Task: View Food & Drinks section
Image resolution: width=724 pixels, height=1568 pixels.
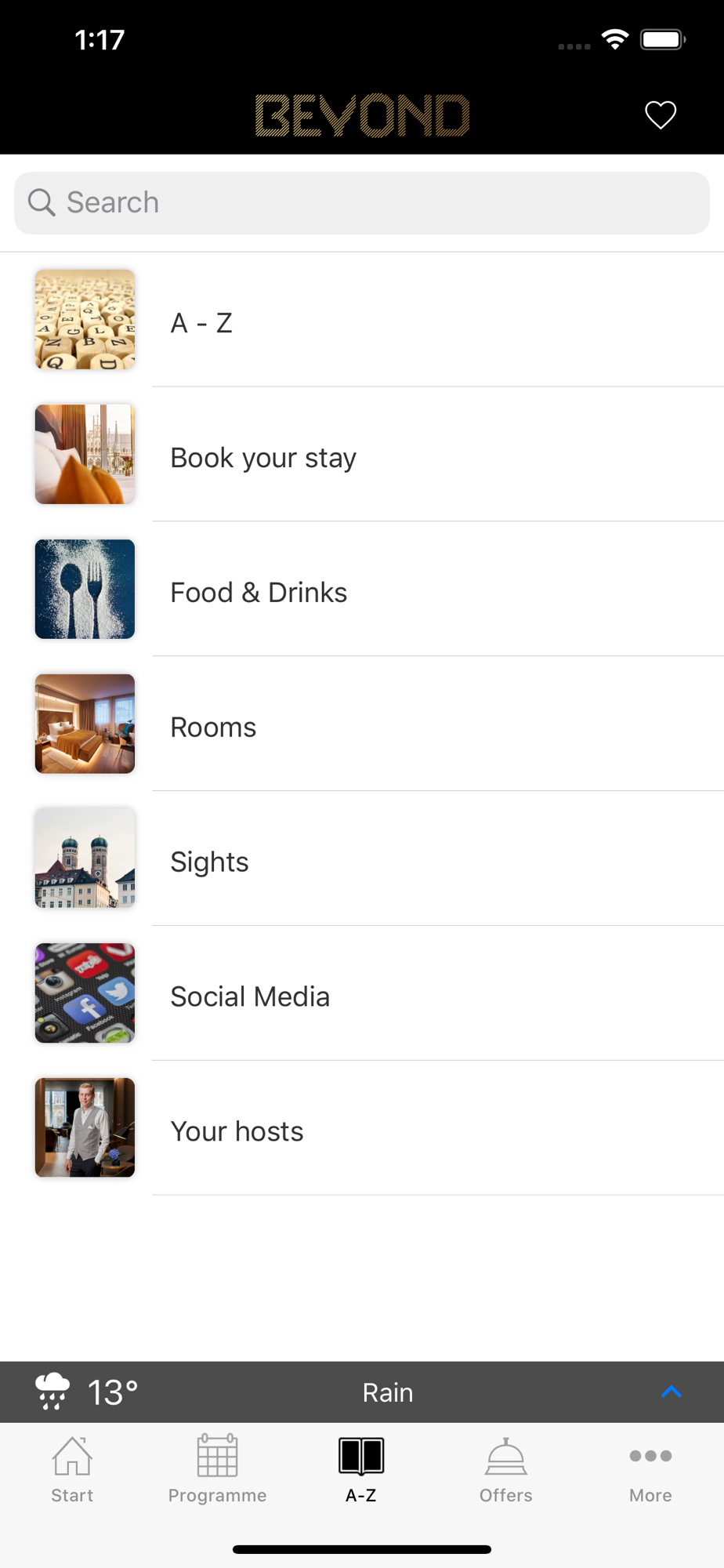Action: pyautogui.click(x=362, y=590)
